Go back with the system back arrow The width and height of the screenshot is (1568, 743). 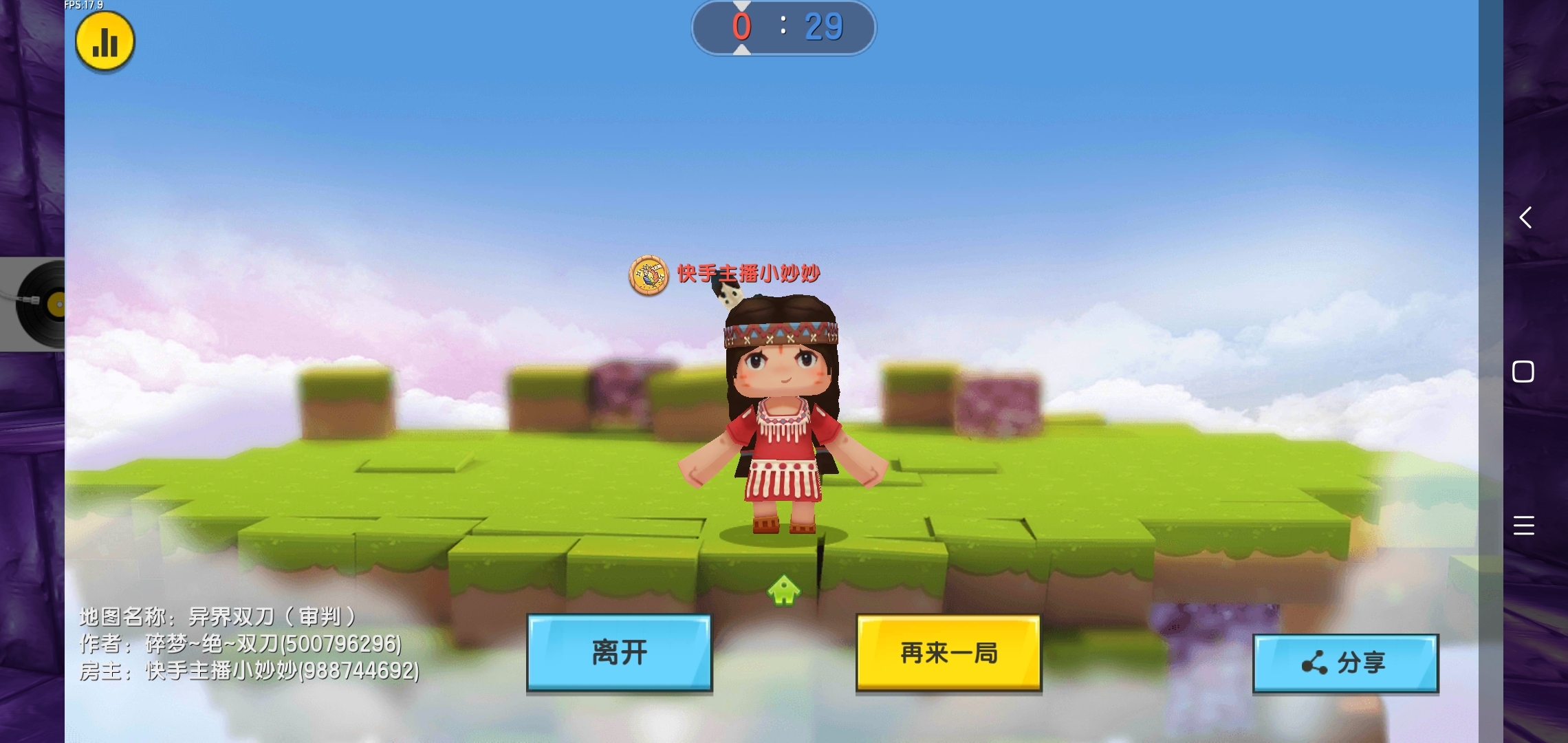tap(1525, 217)
